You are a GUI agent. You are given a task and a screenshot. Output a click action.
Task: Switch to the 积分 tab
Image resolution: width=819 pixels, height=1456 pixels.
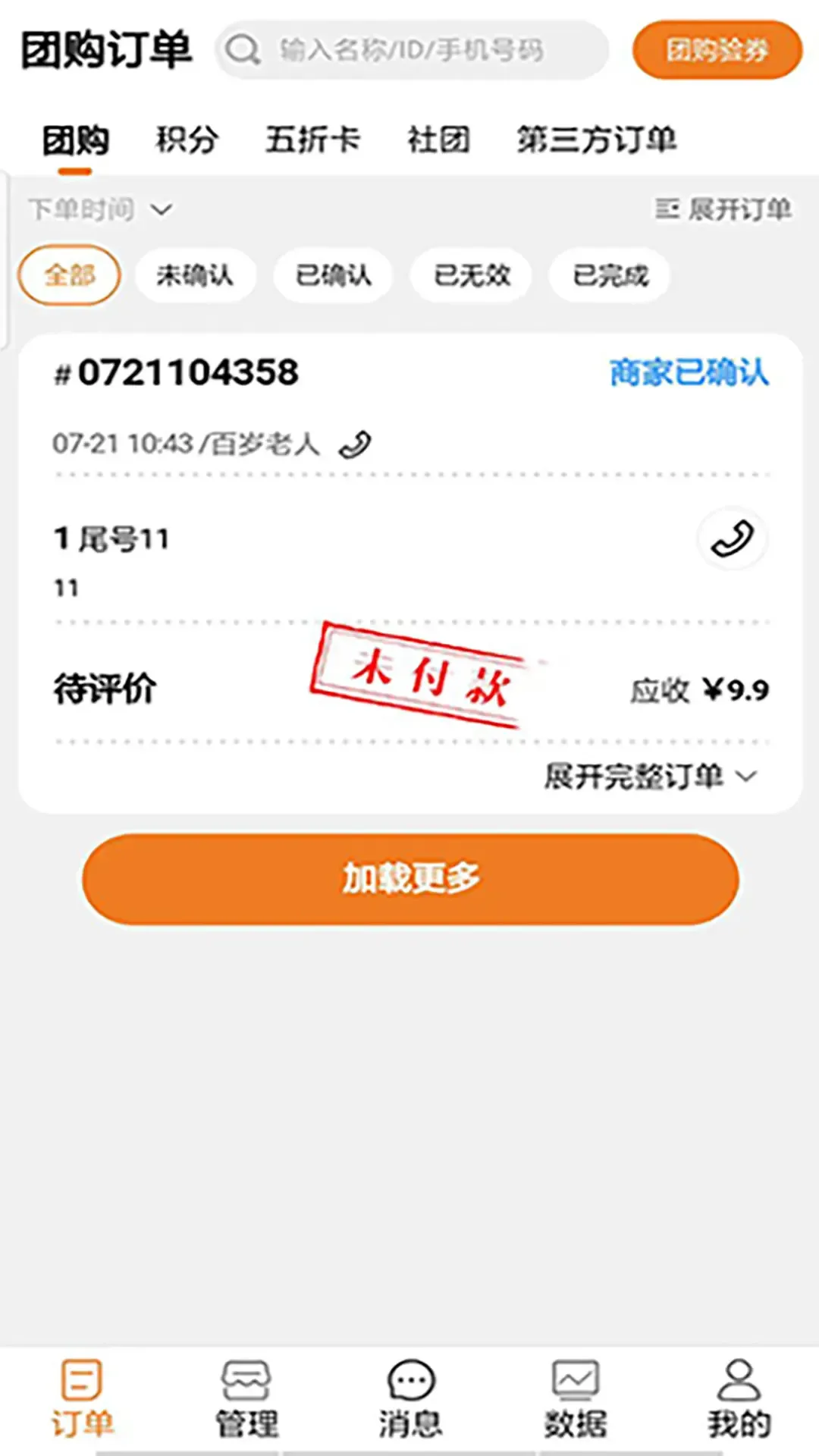point(187,140)
